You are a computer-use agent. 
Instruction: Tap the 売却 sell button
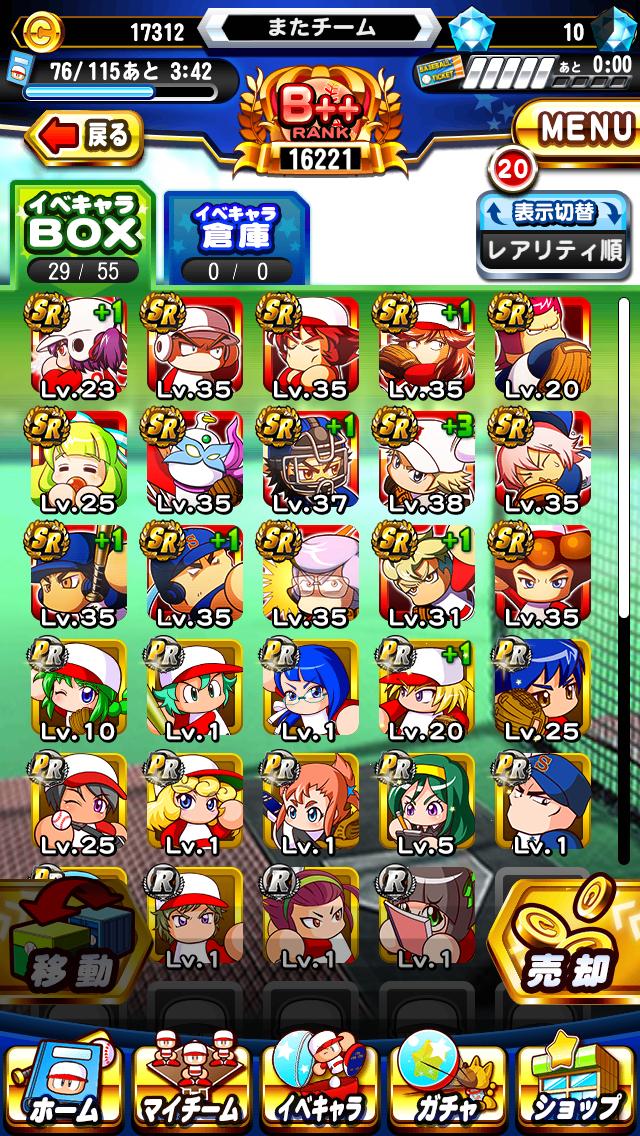click(568, 939)
